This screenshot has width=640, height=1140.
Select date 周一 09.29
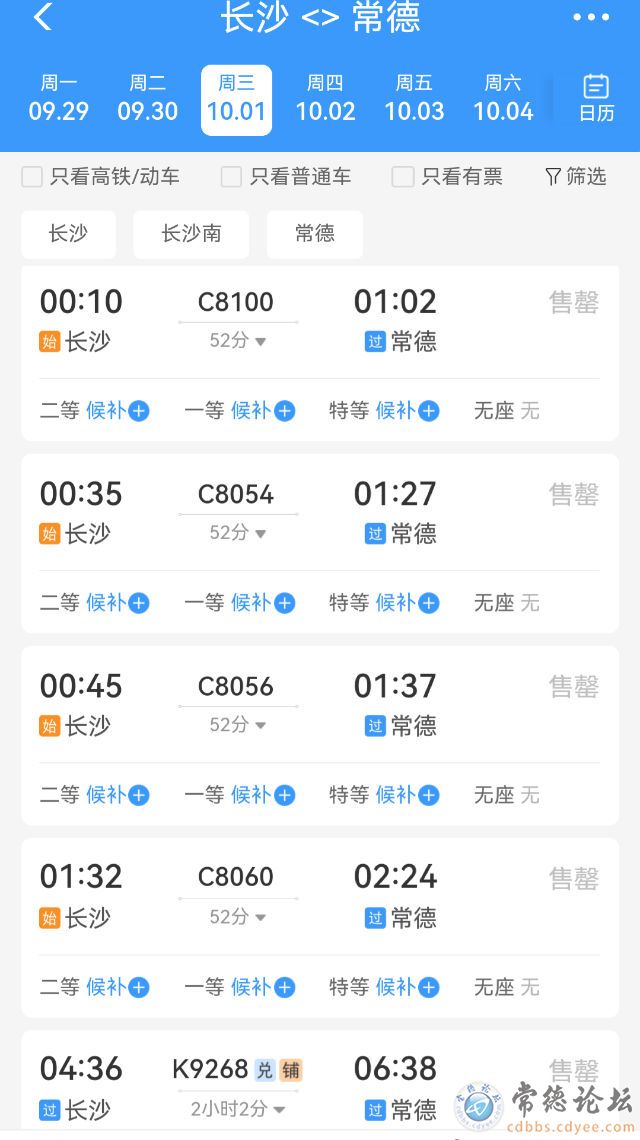pyautogui.click(x=59, y=99)
